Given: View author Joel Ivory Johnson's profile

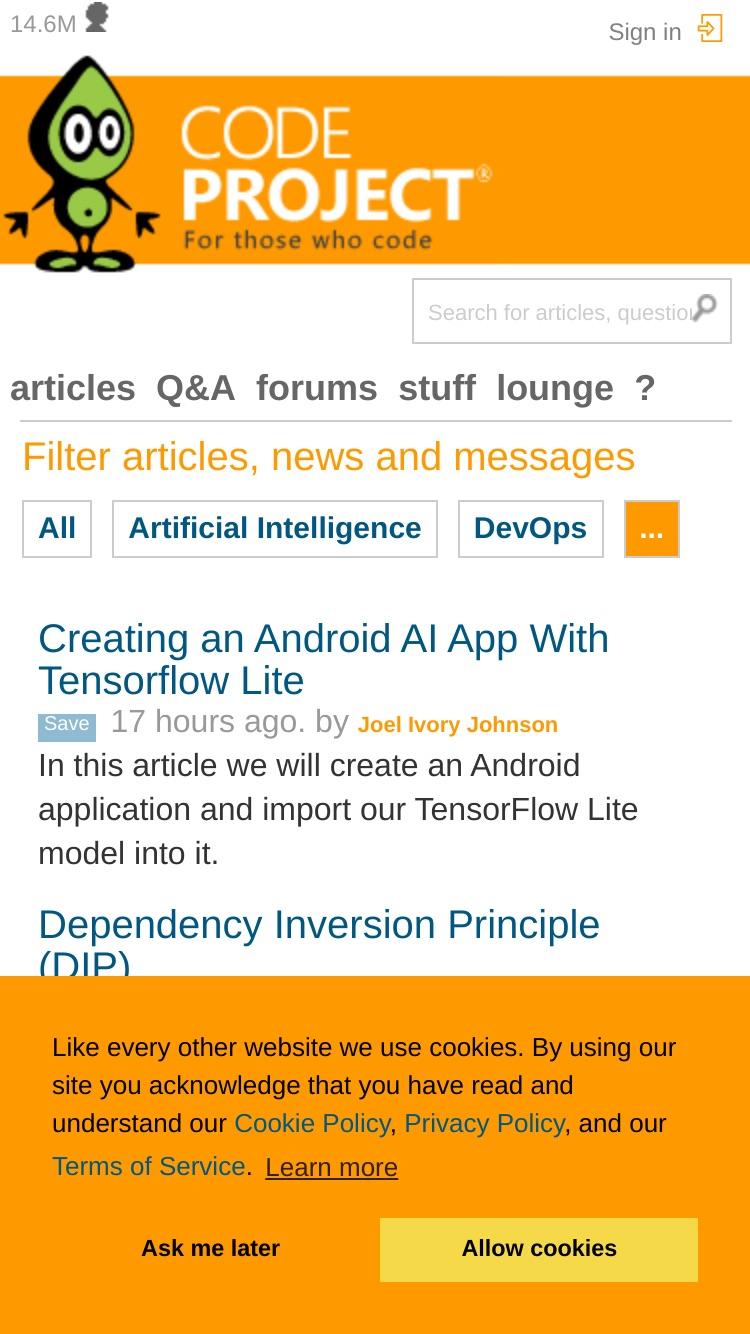Looking at the screenshot, I should click(x=458, y=724).
